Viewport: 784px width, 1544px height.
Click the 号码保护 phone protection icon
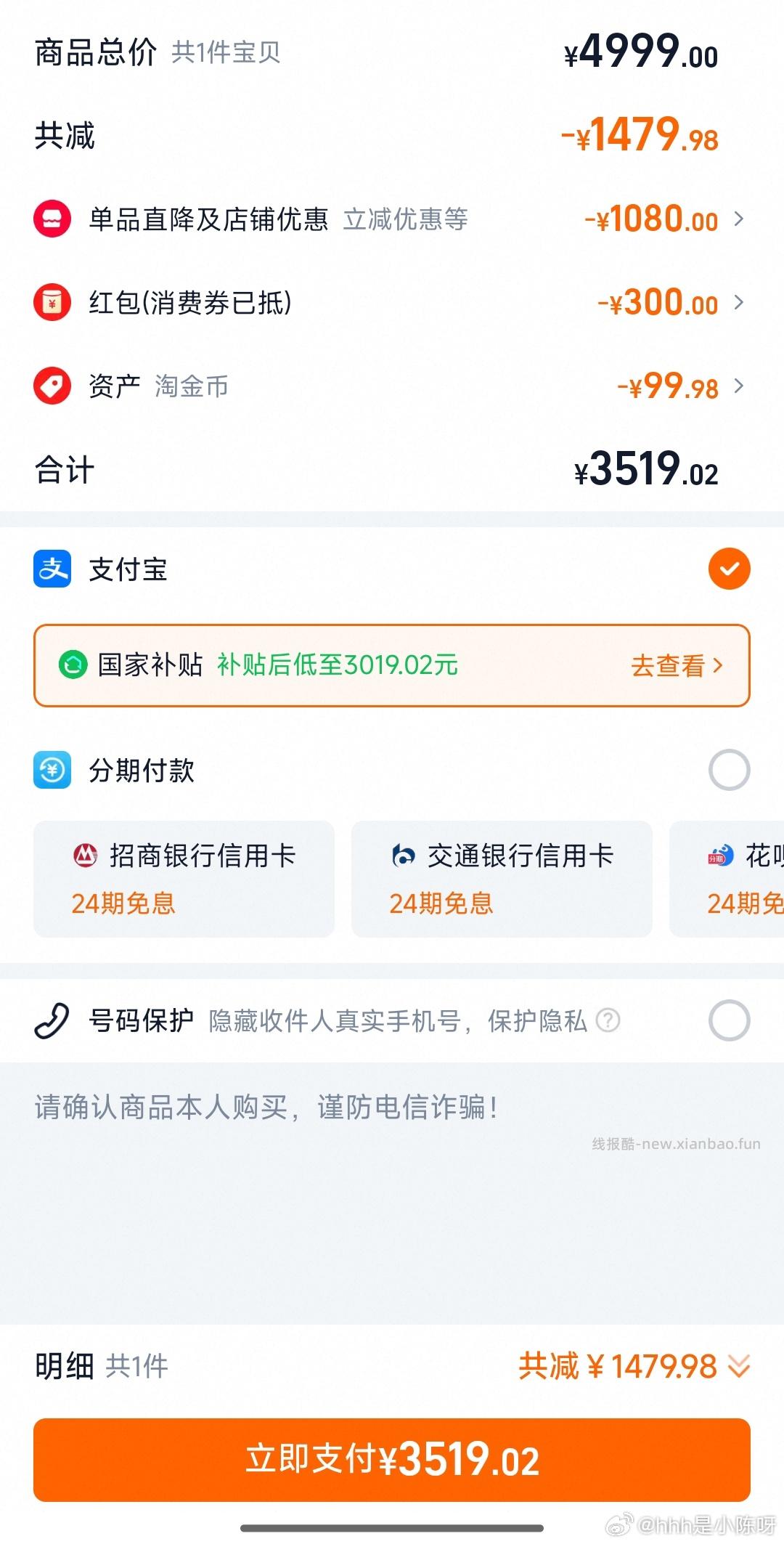[x=52, y=1020]
